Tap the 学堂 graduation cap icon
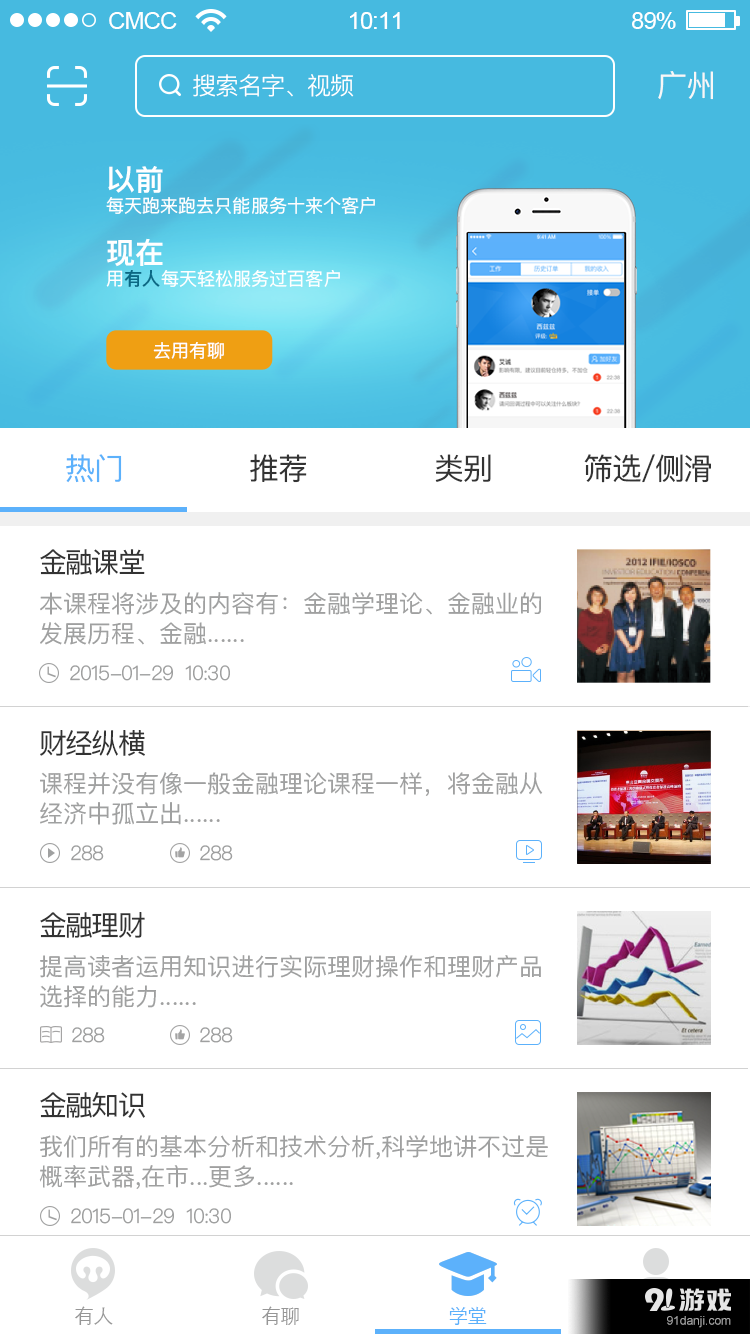750x1334 pixels. click(x=467, y=1272)
